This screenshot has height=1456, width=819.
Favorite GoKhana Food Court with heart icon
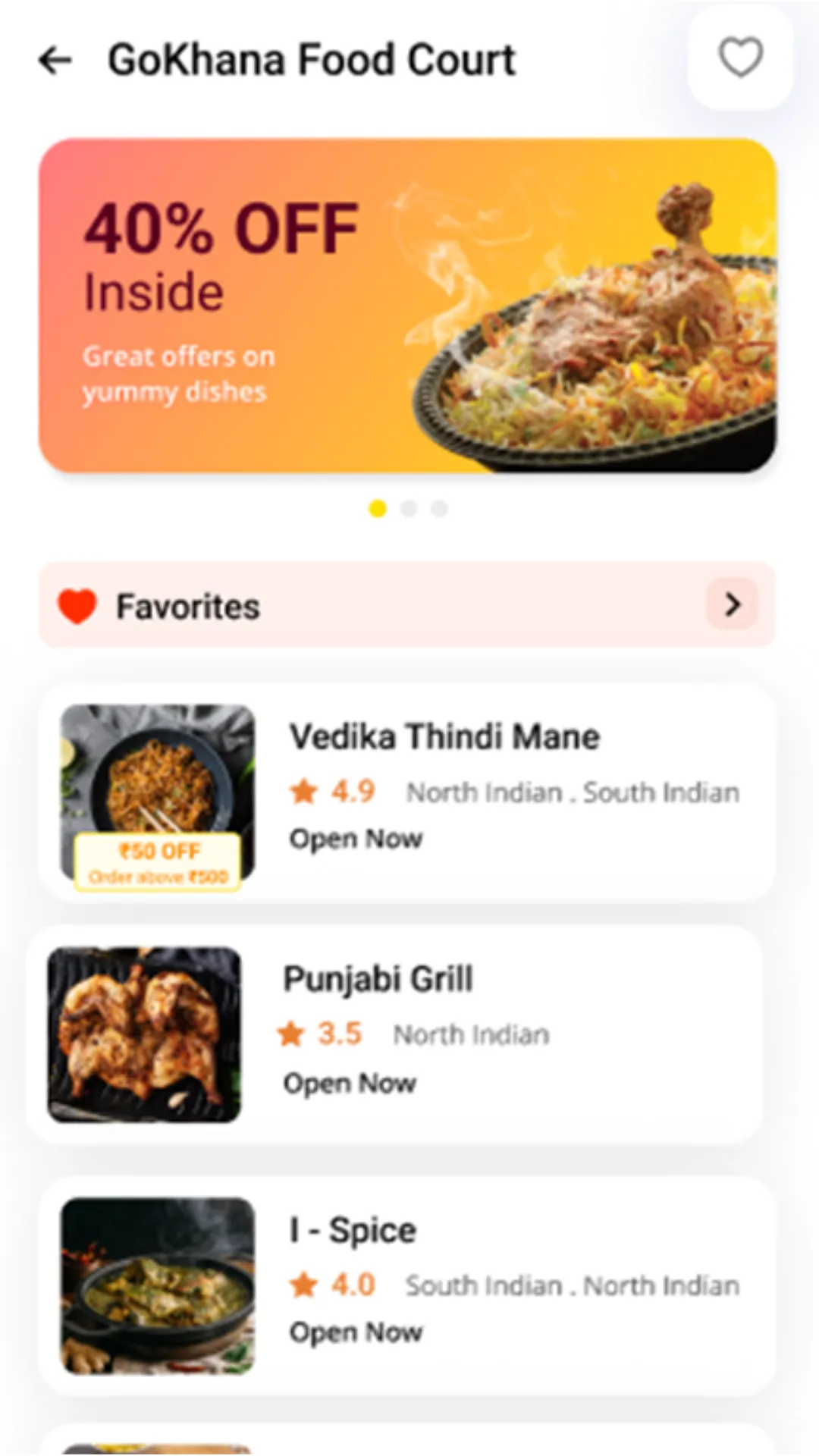[740, 58]
